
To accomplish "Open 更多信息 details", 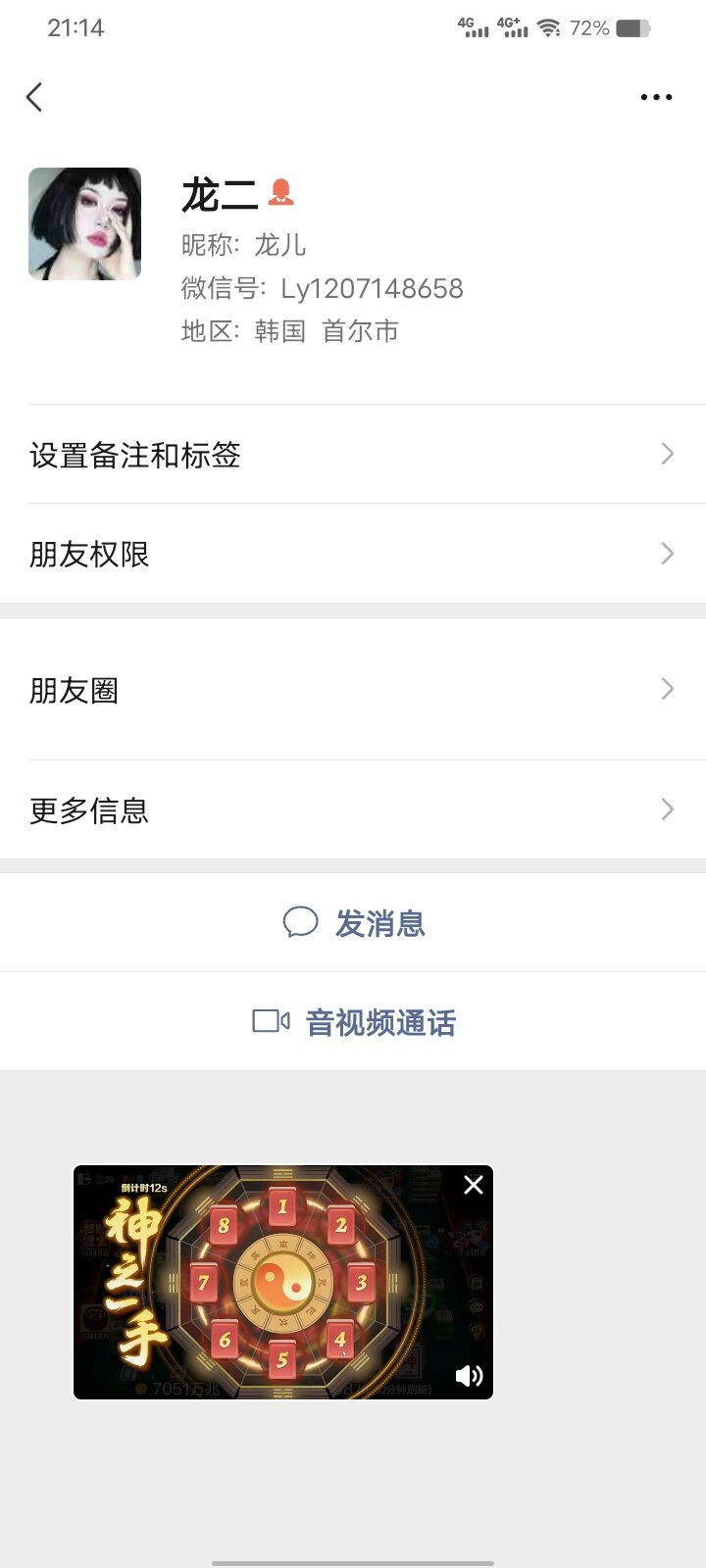I will point(353,810).
